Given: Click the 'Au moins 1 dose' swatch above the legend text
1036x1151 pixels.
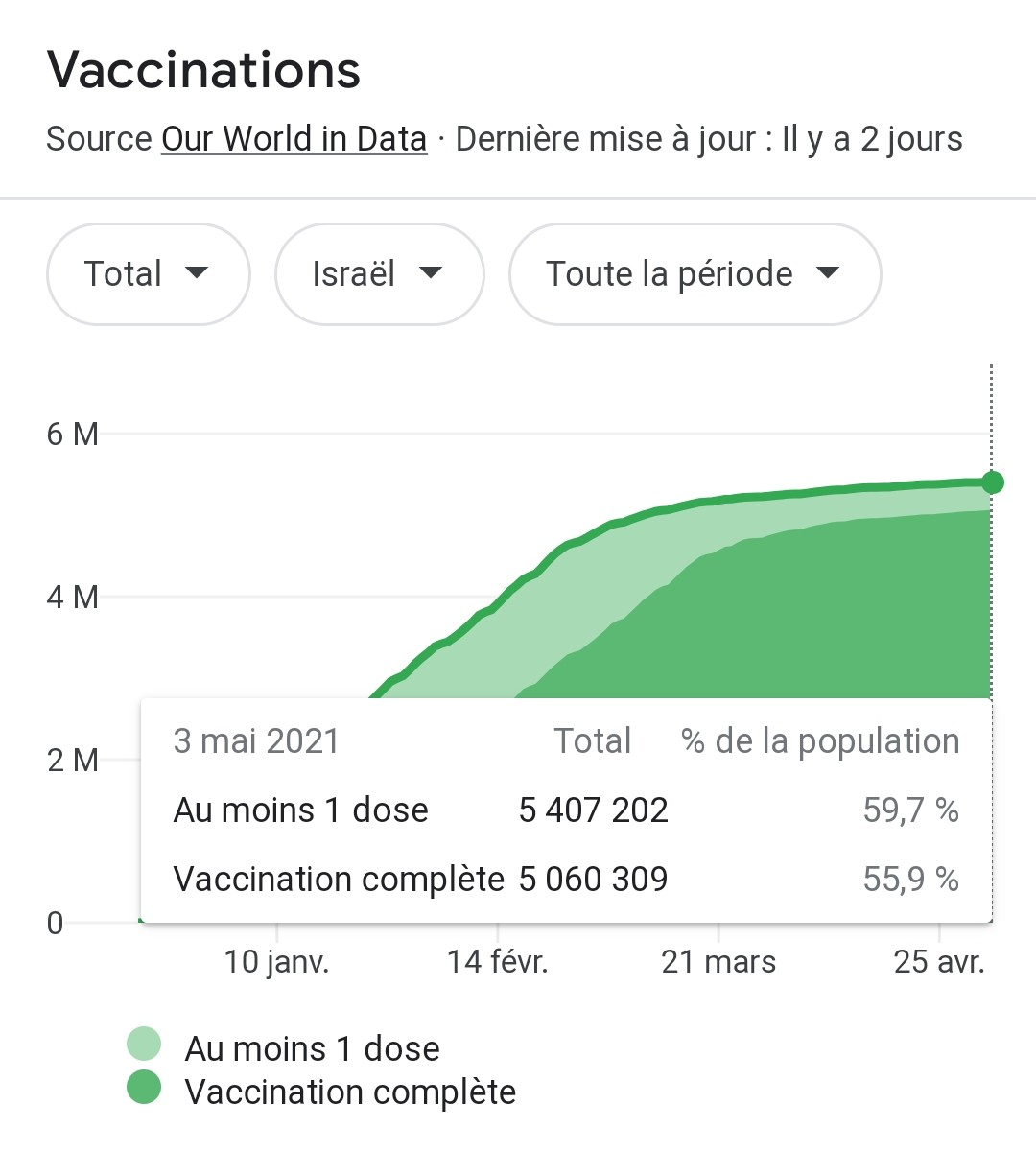Looking at the screenshot, I should coord(142,1046).
